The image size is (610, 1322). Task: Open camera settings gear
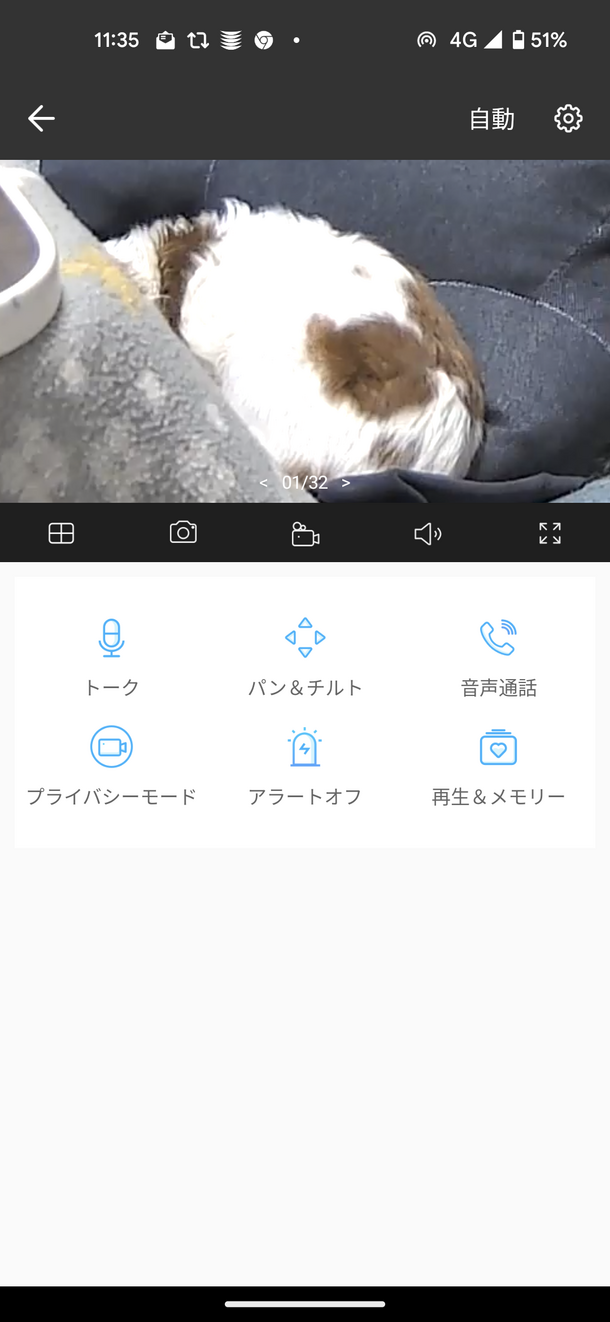[x=568, y=119]
